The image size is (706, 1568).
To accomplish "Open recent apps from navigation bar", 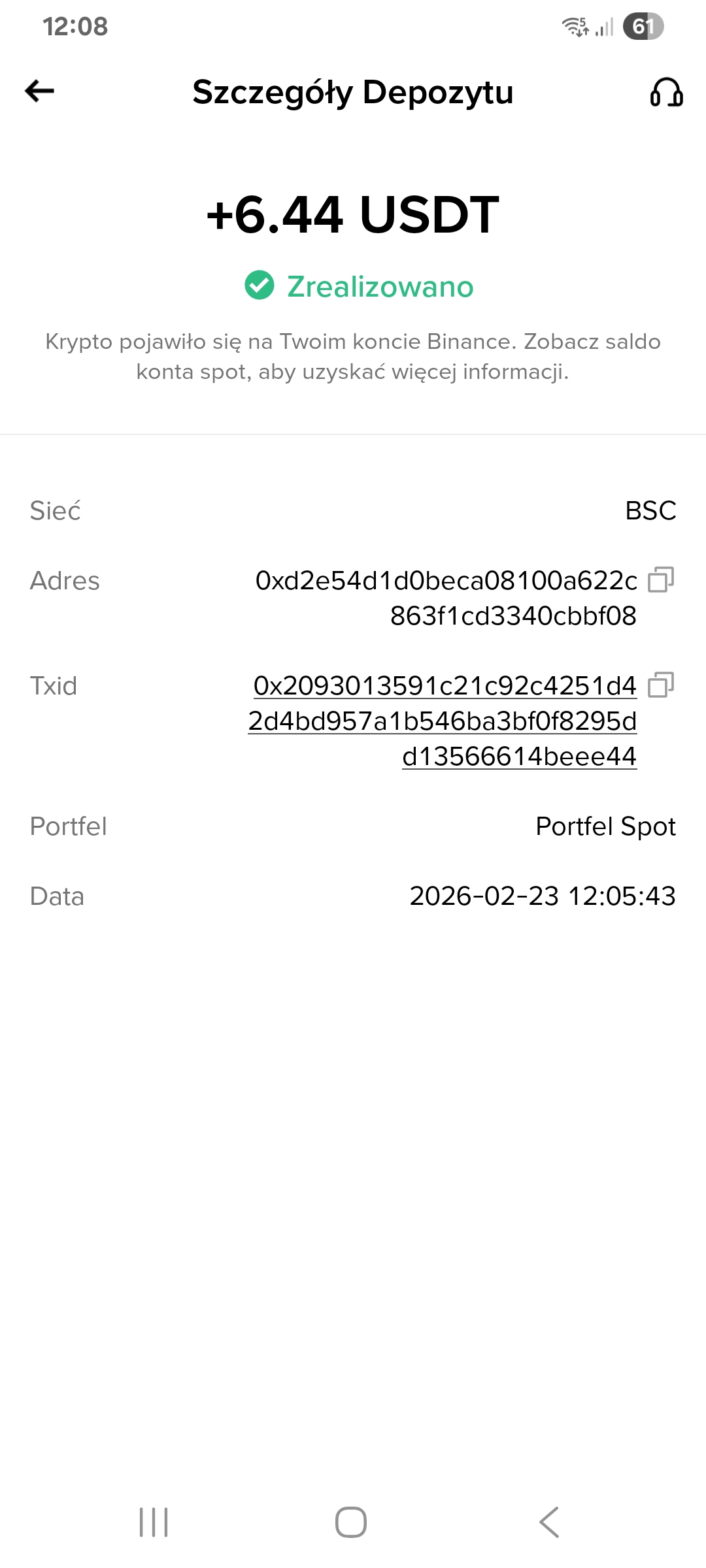I will 154,1522.
